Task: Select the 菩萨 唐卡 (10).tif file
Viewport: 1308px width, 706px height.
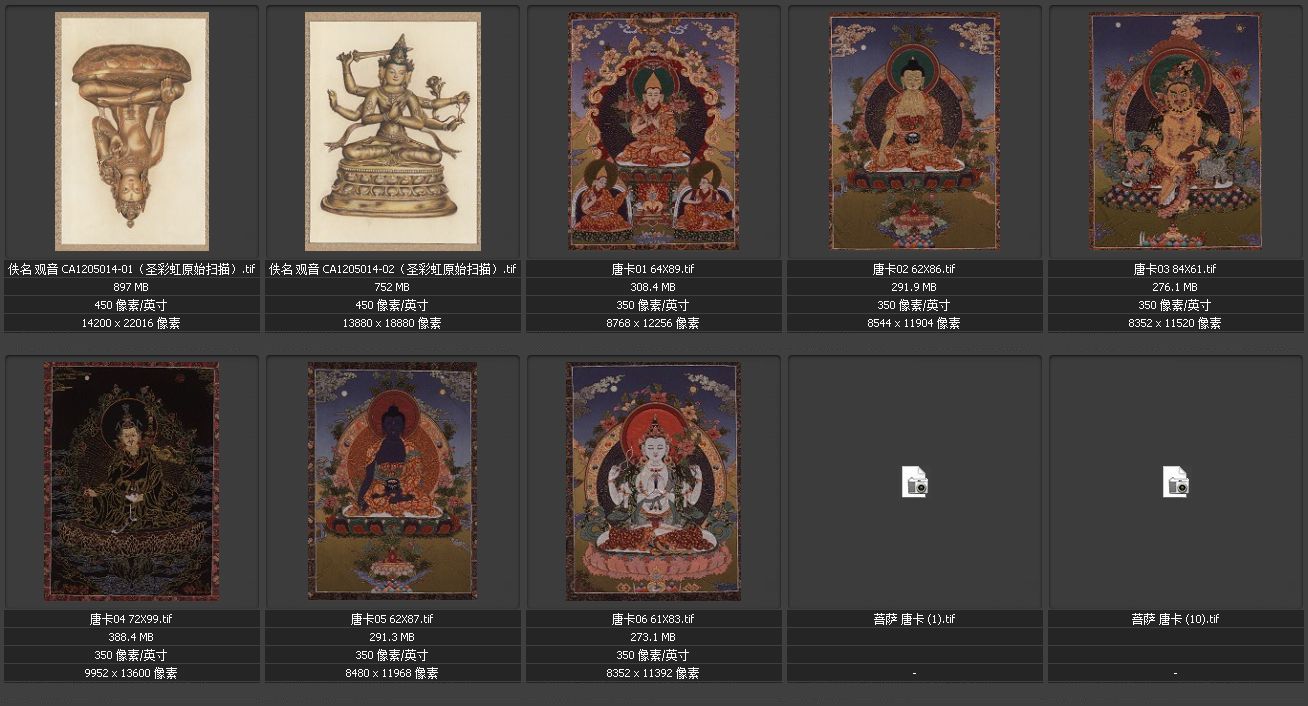Action: [1175, 483]
